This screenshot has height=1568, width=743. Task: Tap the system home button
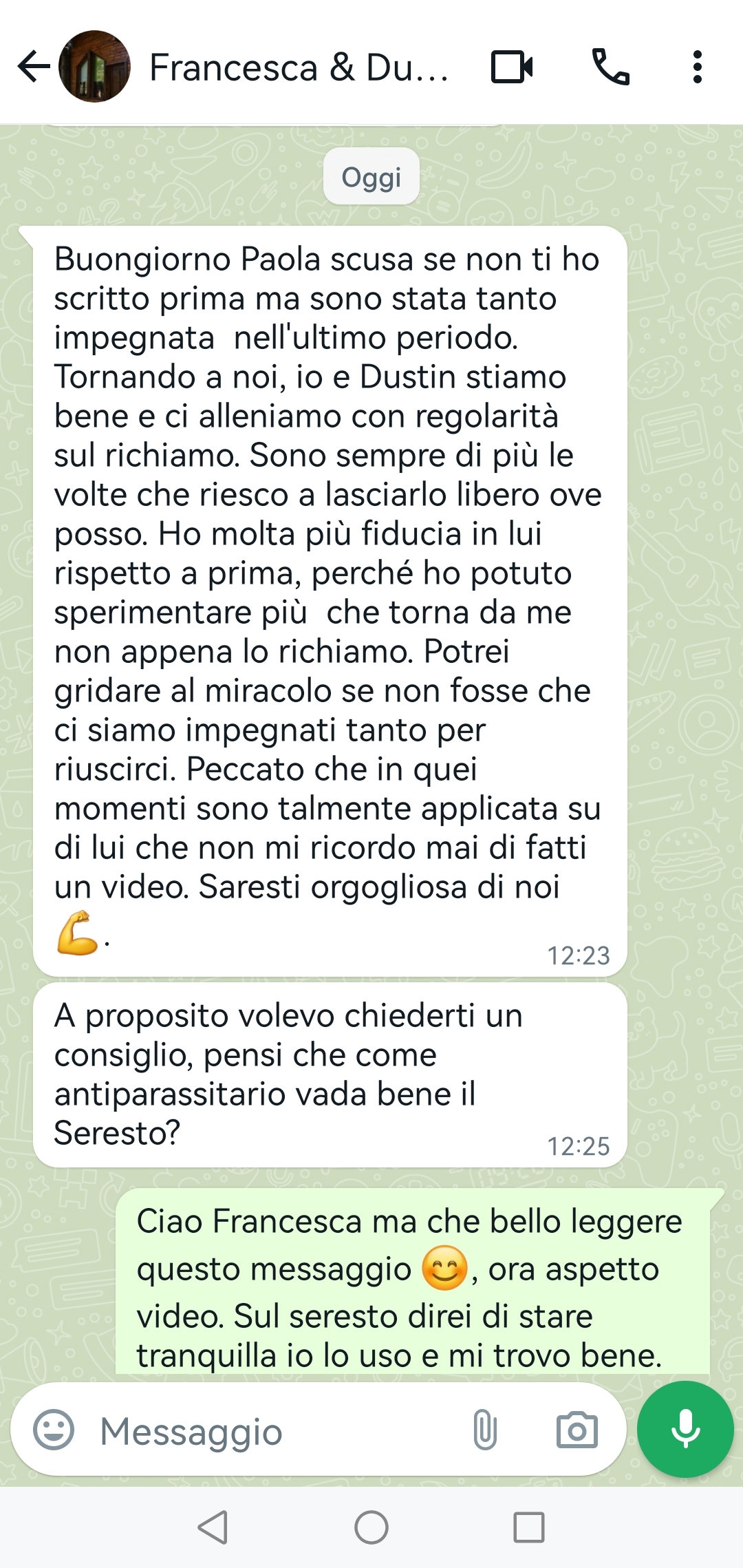tap(371, 1528)
